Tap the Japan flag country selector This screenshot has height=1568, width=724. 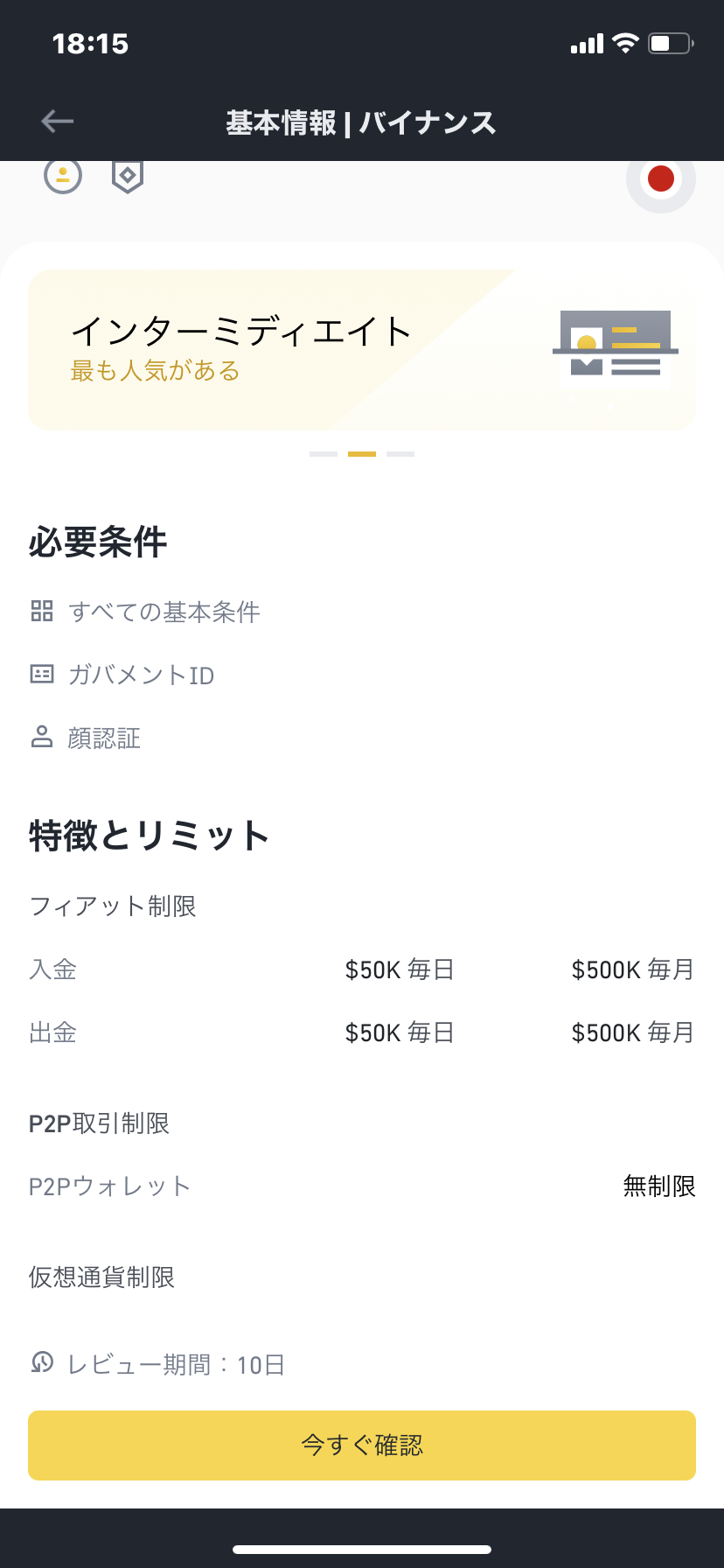[660, 178]
